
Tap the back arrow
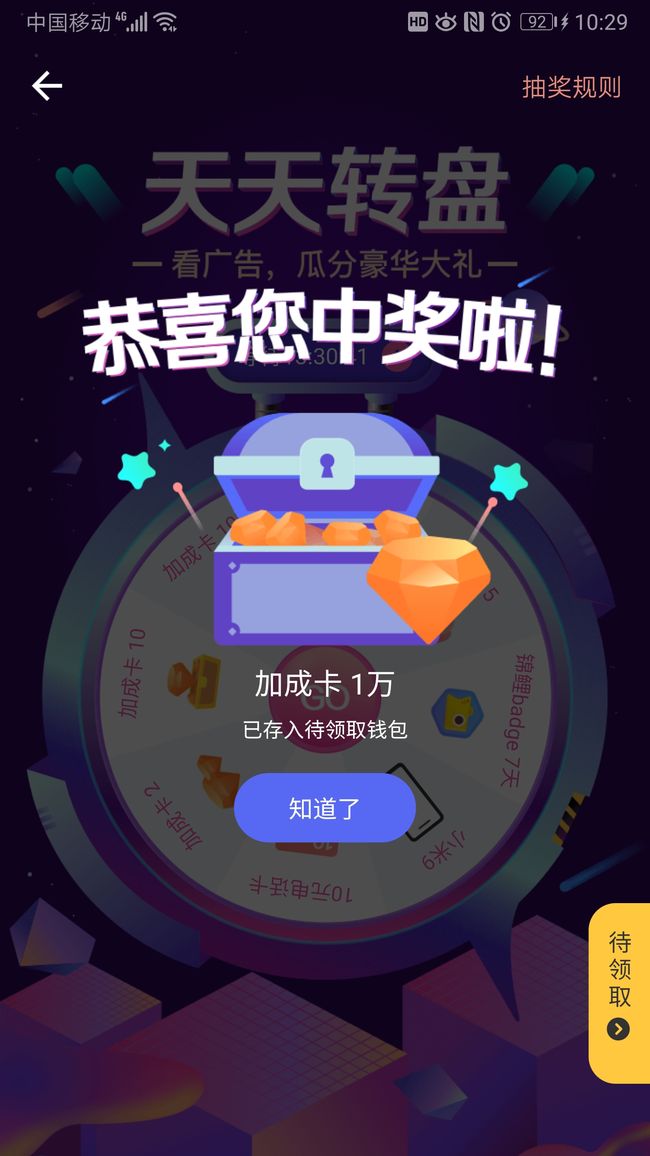click(x=46, y=86)
